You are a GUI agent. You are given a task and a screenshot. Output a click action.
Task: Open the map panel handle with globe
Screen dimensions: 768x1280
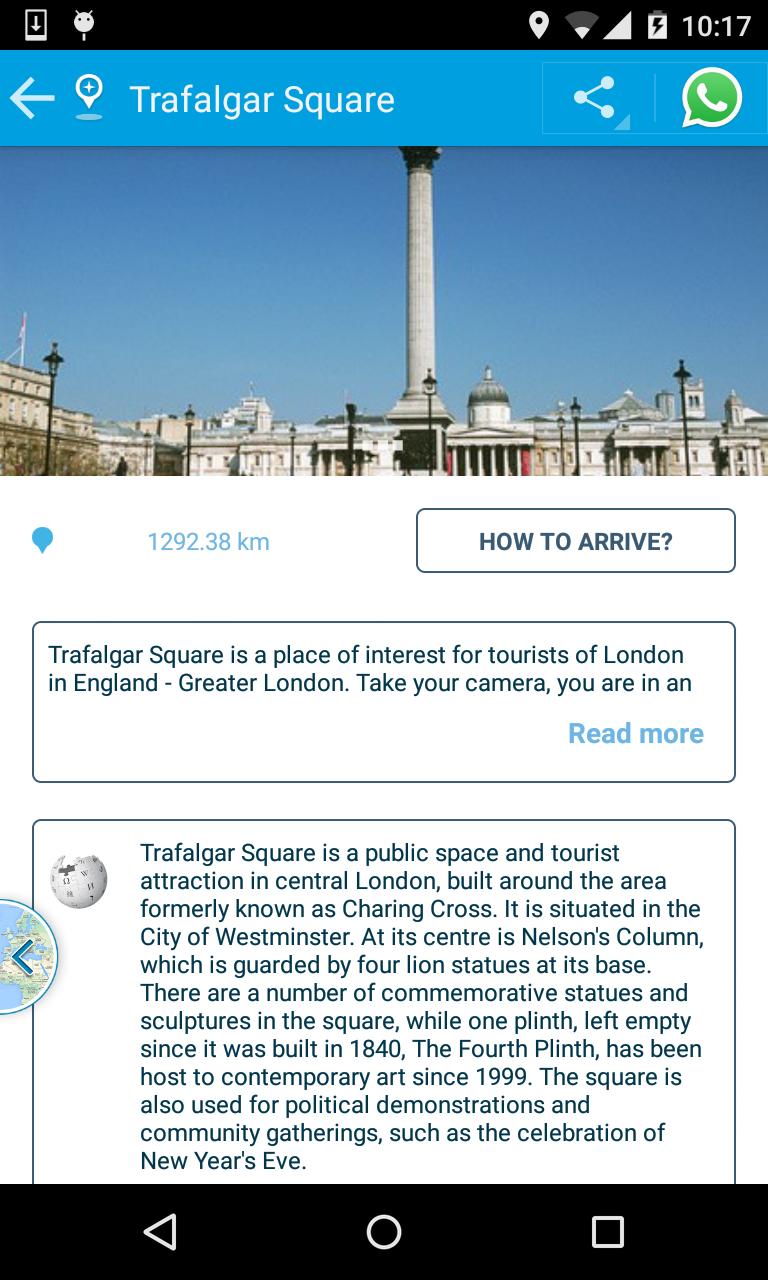click(24, 957)
